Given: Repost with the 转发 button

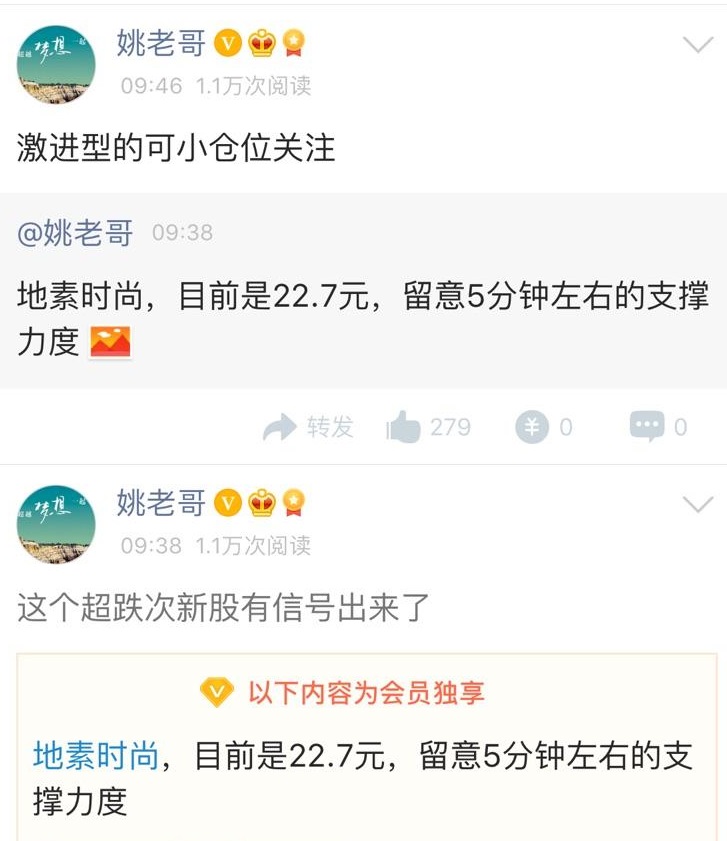Looking at the screenshot, I should coord(309,428).
